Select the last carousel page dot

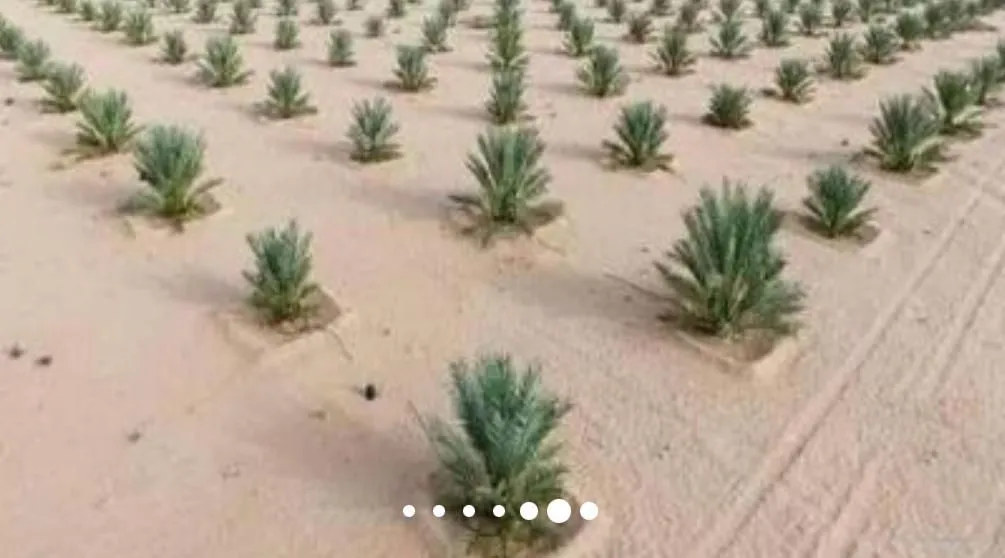coord(589,511)
